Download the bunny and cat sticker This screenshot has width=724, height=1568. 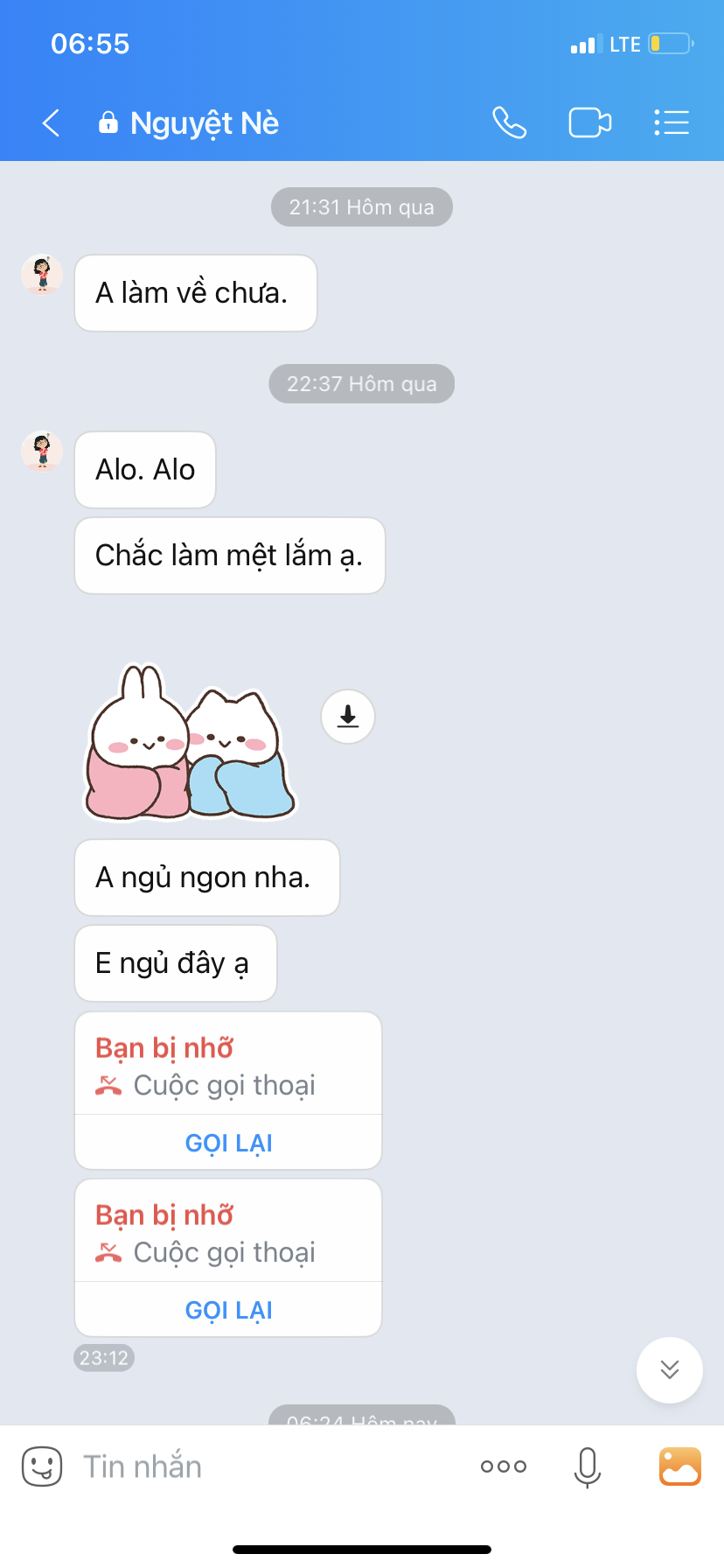348,717
